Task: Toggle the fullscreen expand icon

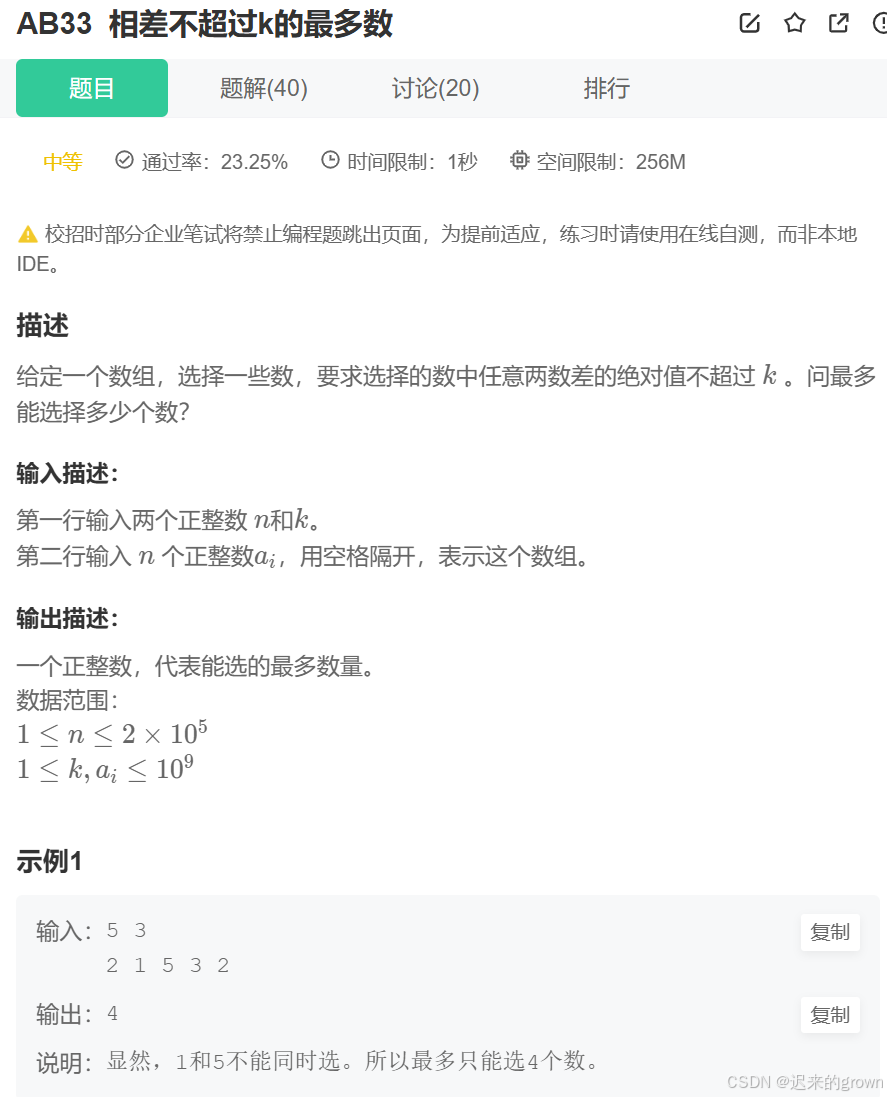Action: click(x=878, y=23)
